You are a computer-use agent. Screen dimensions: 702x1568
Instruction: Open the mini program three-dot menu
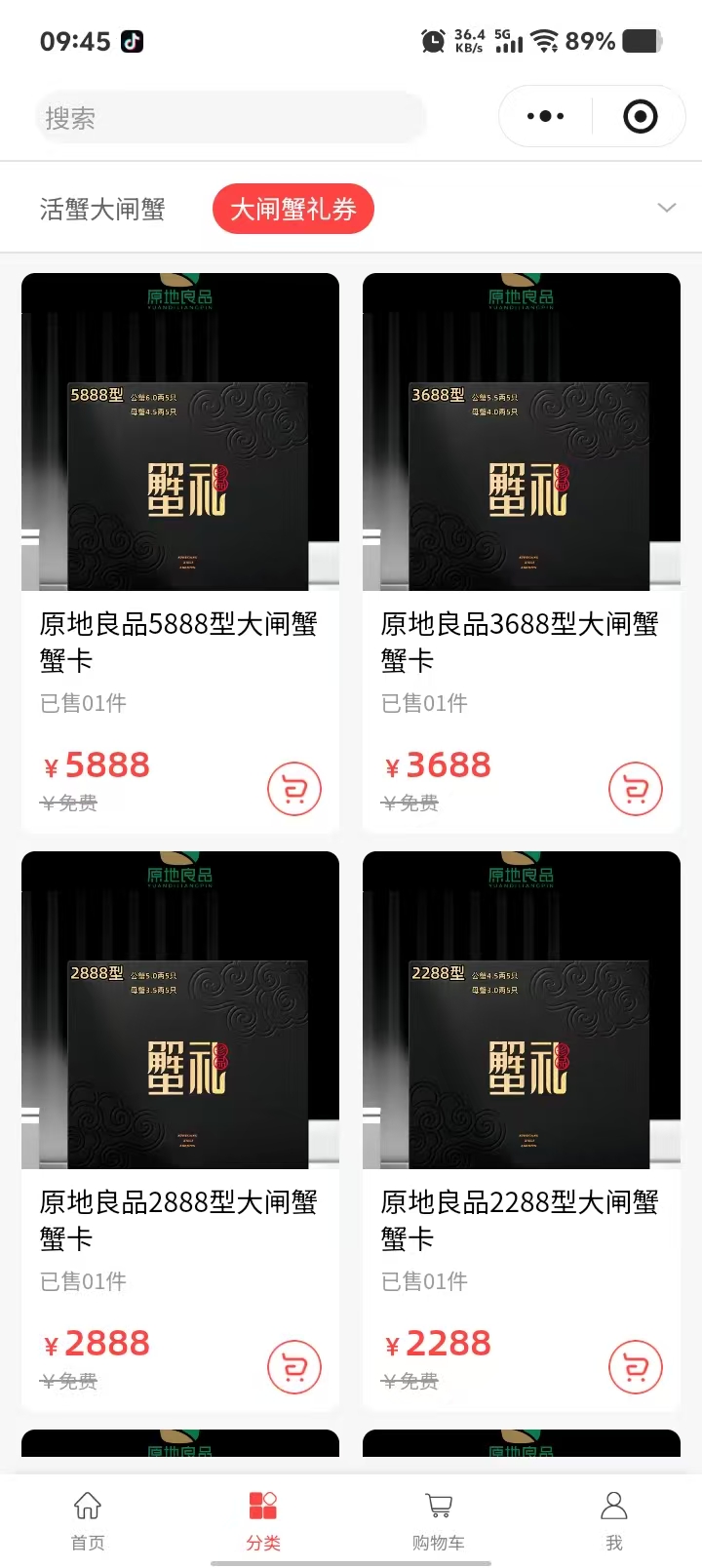pos(545,117)
